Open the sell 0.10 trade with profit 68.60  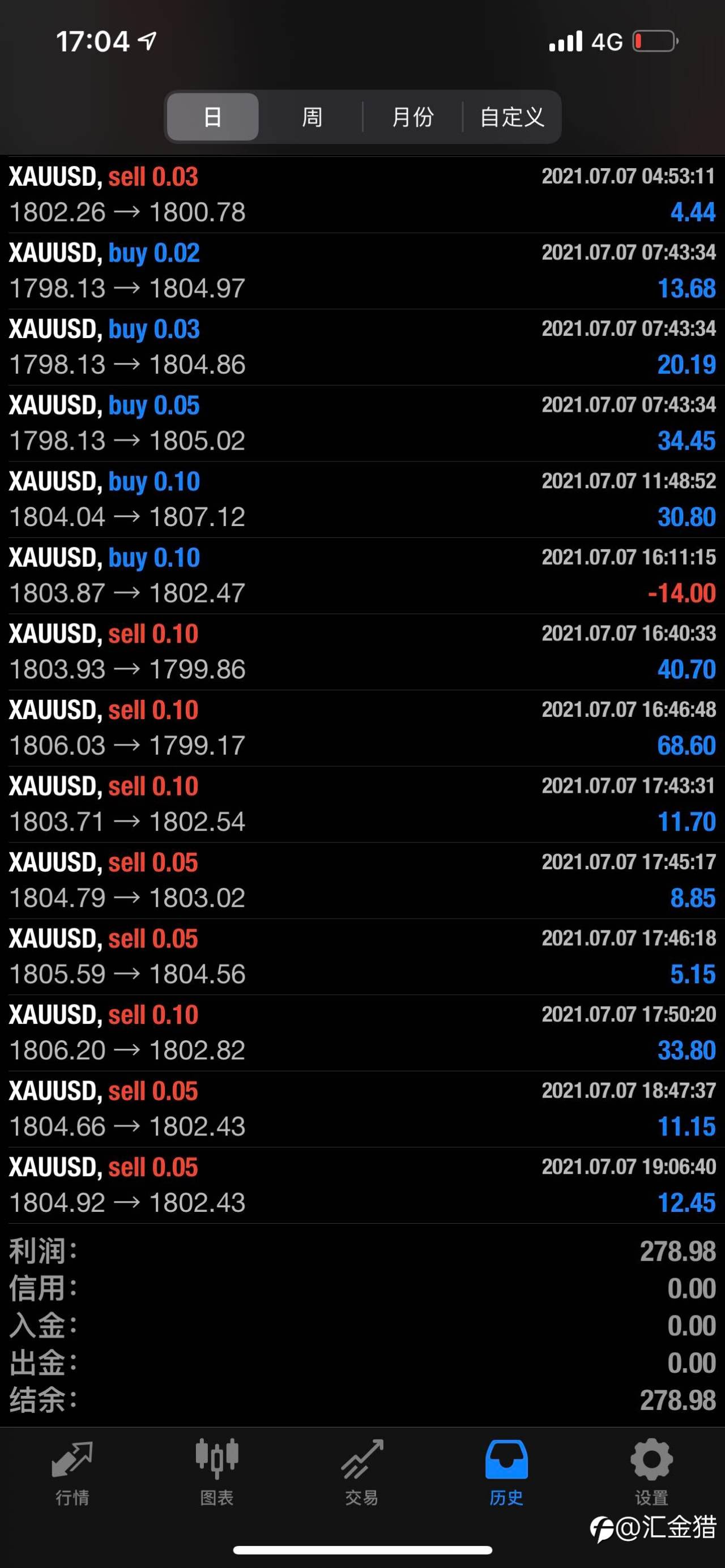[x=362, y=728]
